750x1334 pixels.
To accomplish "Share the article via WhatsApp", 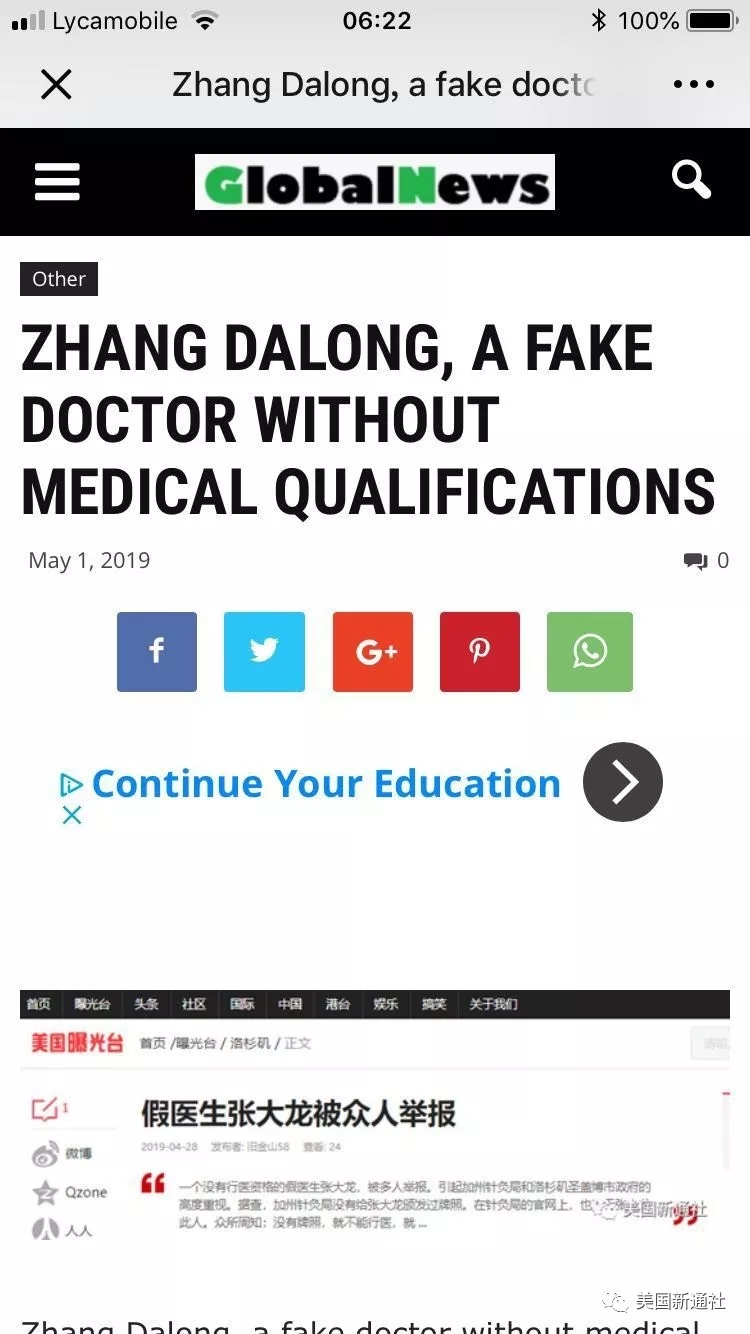I will (589, 652).
